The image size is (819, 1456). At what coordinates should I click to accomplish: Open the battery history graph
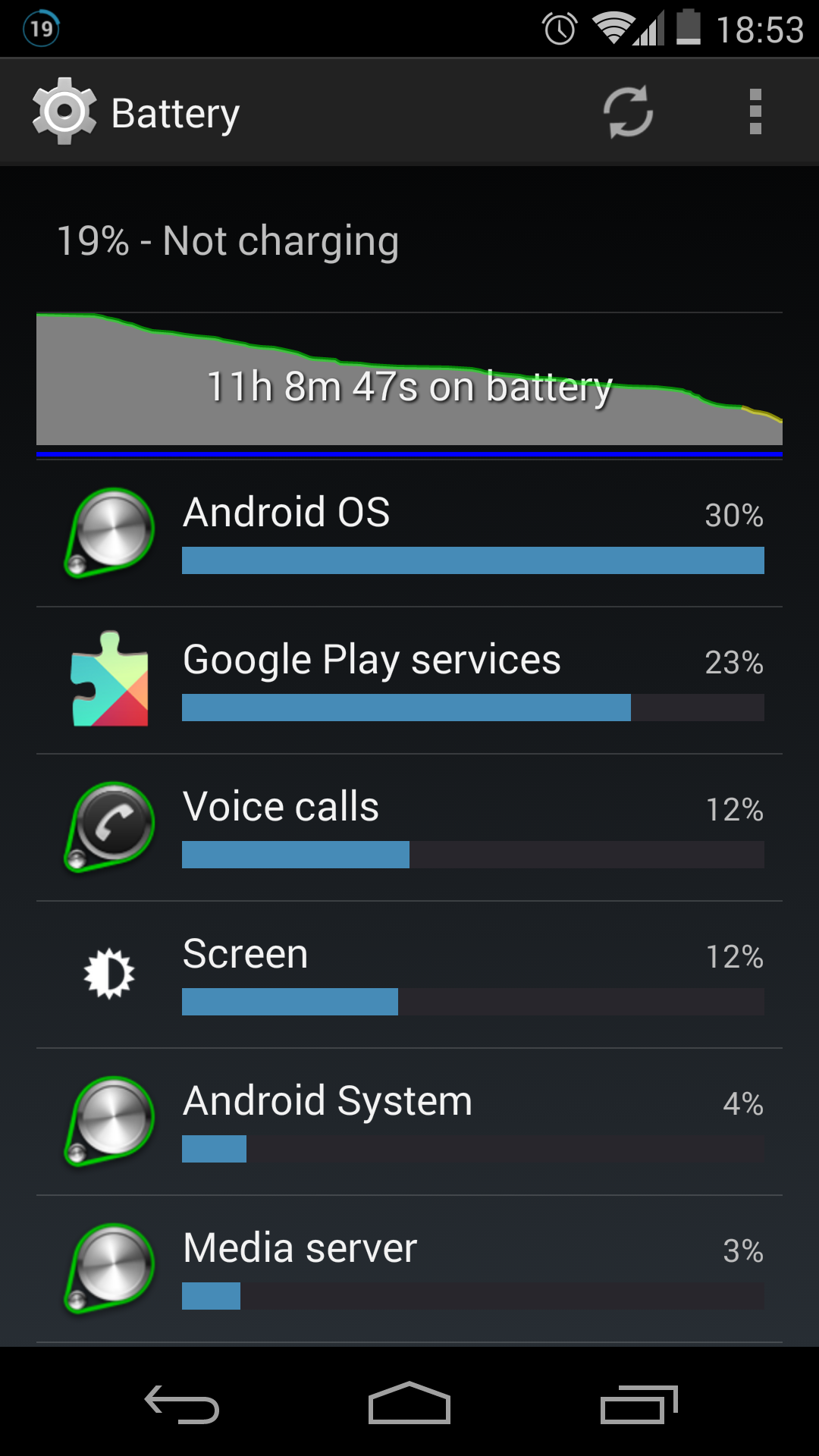(409, 384)
